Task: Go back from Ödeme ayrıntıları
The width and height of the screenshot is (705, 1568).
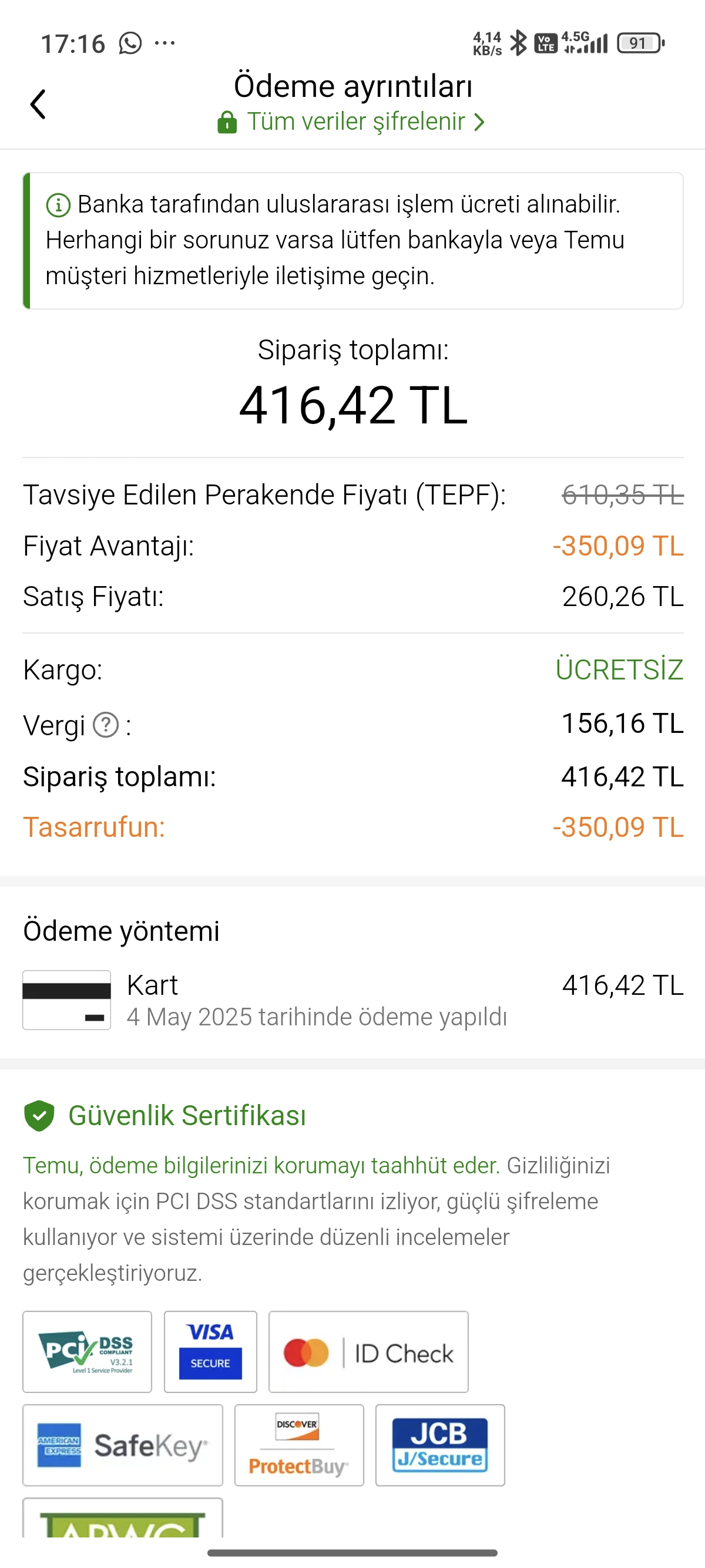Action: 38,104
